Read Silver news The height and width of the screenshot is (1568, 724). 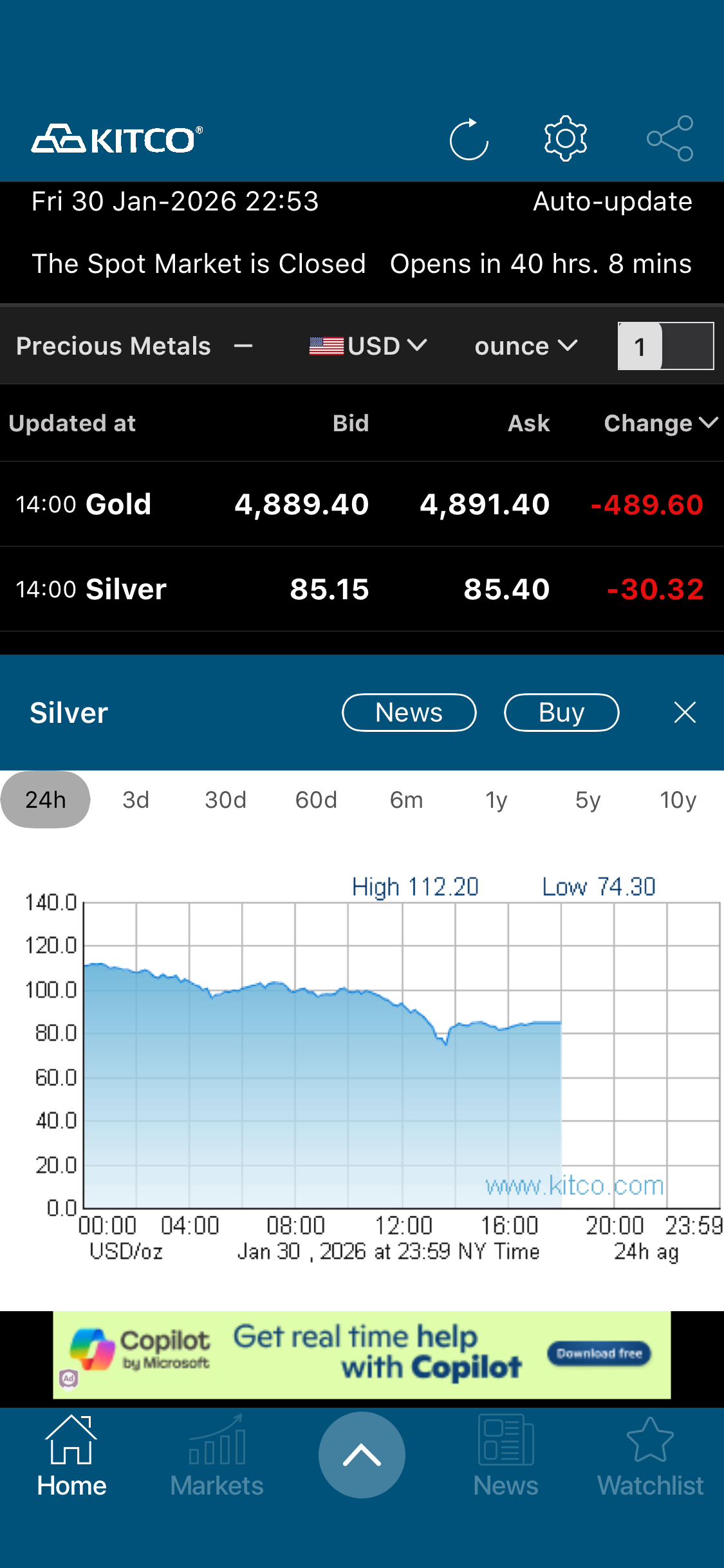409,713
